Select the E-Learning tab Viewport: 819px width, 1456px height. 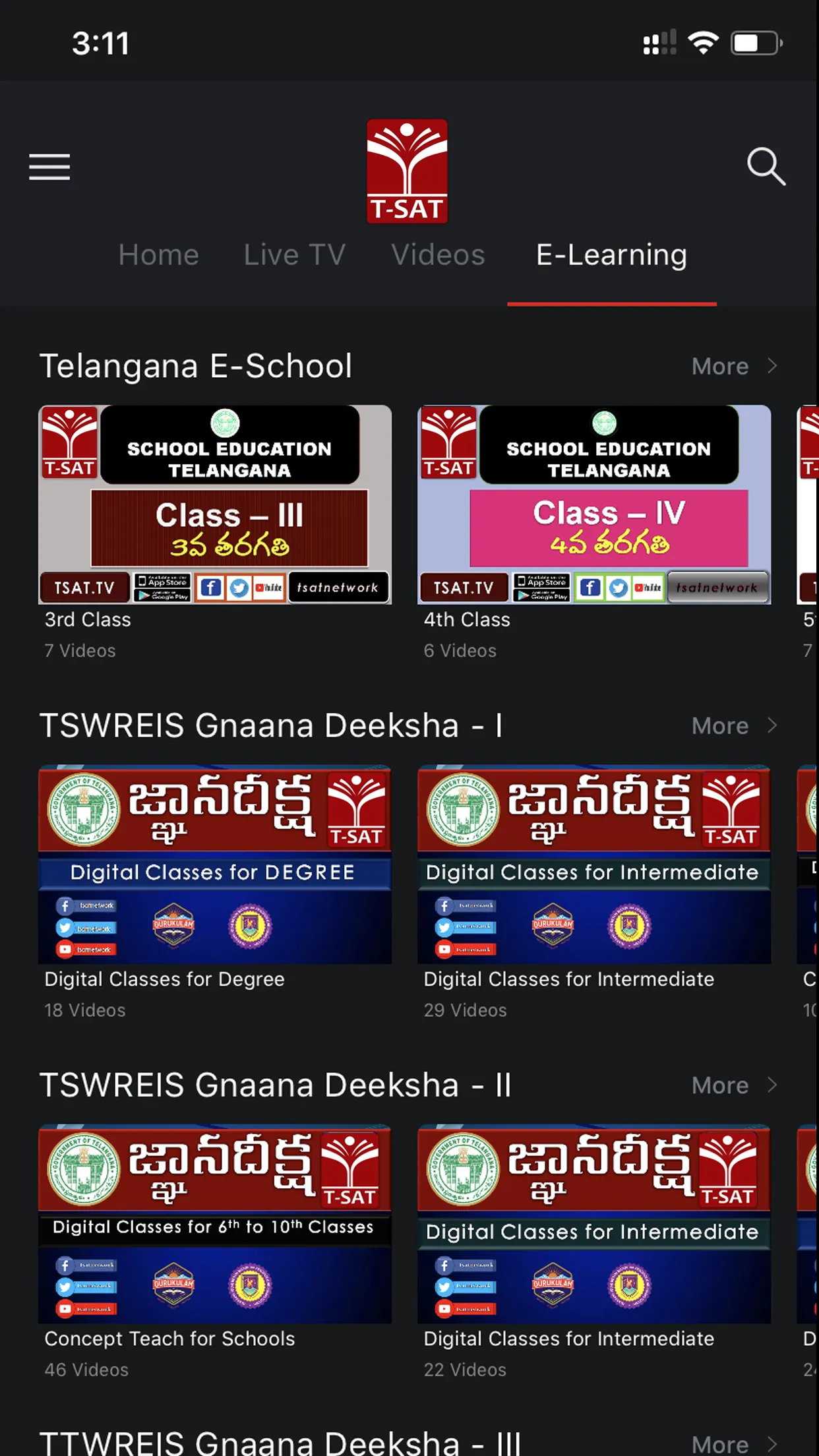(611, 255)
